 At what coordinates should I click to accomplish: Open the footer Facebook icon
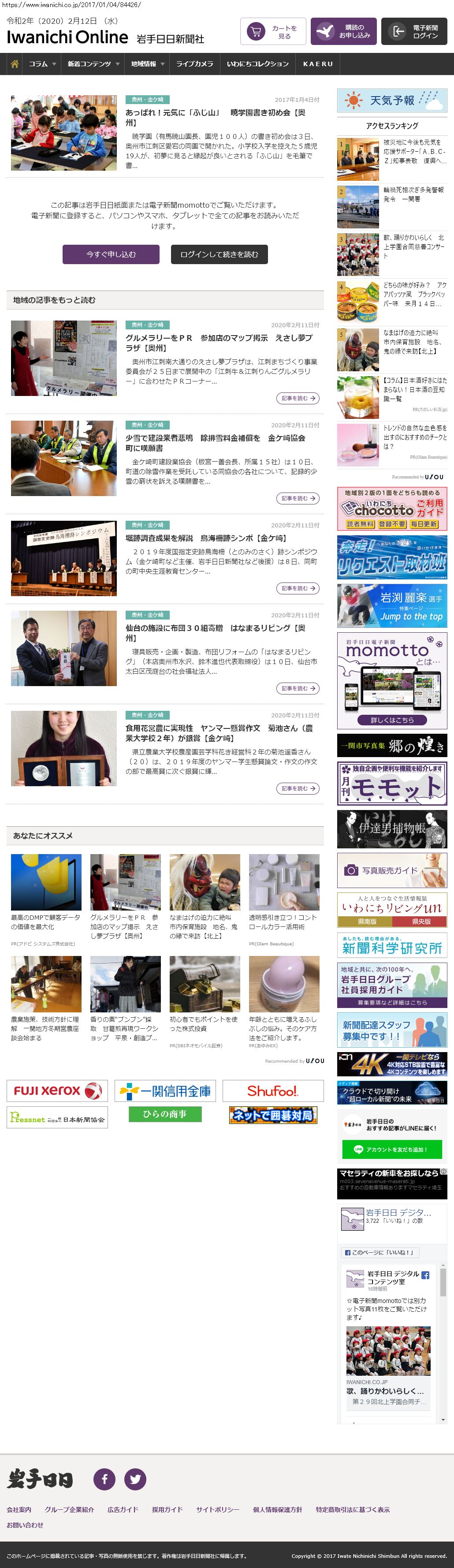[x=104, y=1478]
